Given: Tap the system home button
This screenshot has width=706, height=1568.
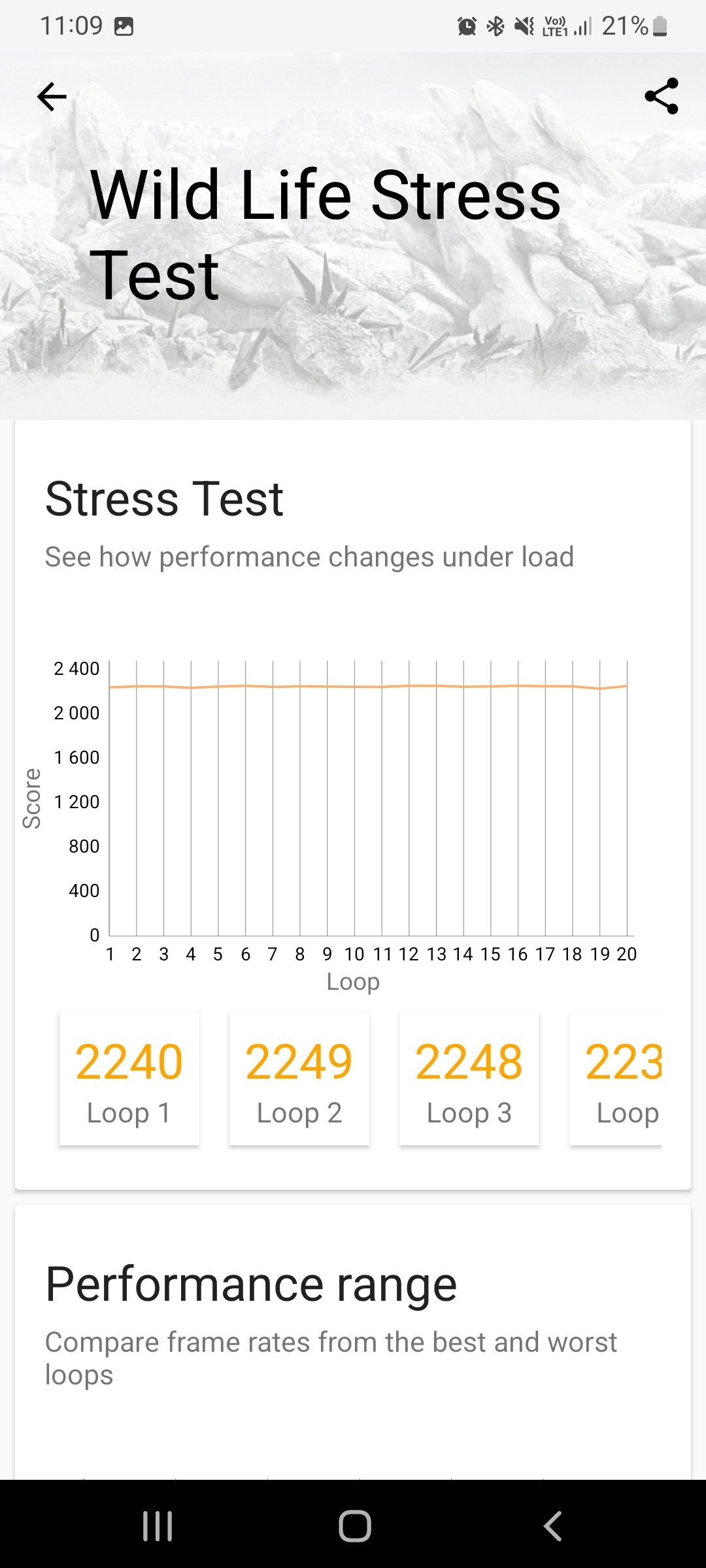Looking at the screenshot, I should 355,1526.
